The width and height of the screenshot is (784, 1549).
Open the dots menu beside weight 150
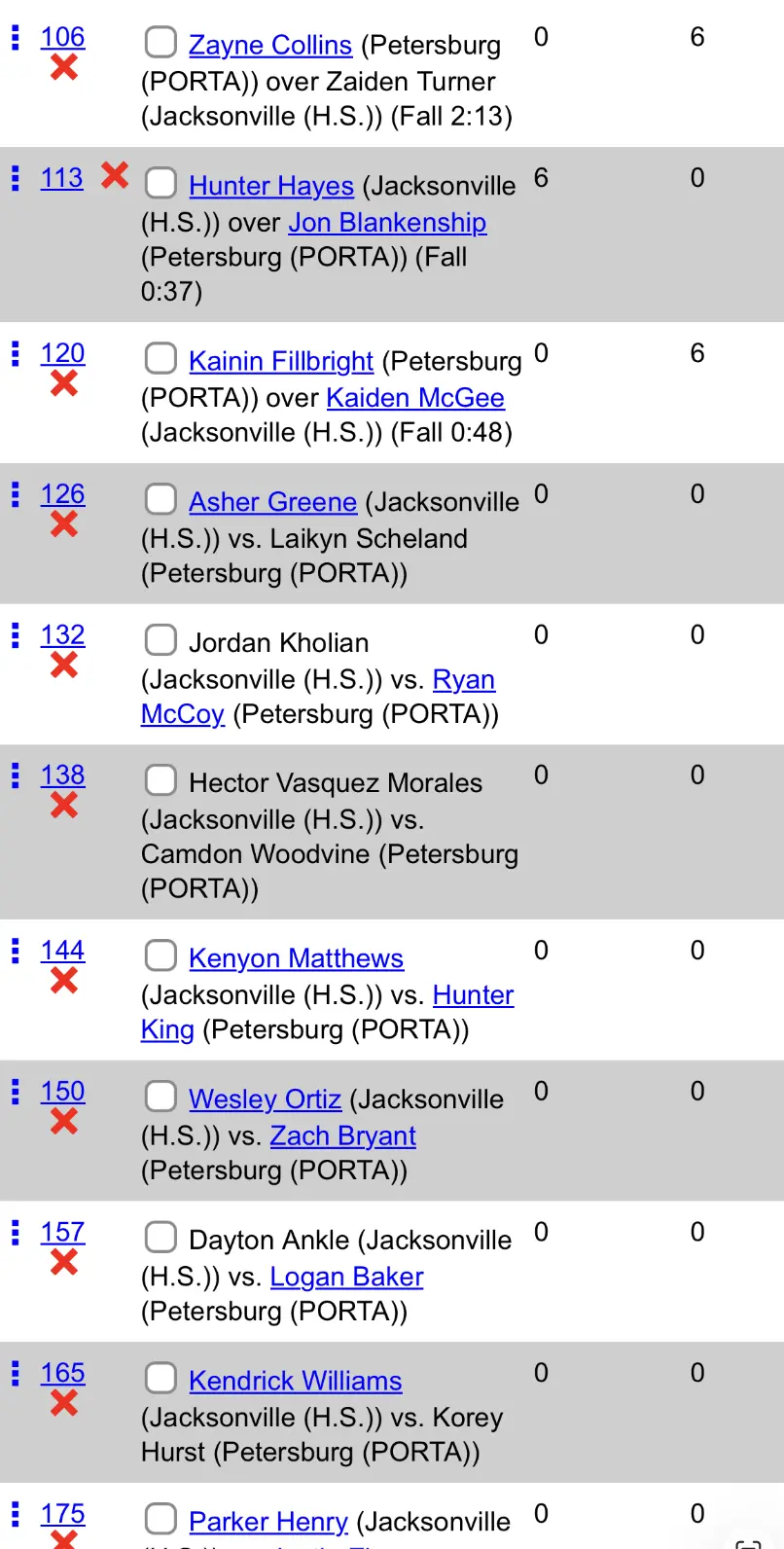(16, 1092)
